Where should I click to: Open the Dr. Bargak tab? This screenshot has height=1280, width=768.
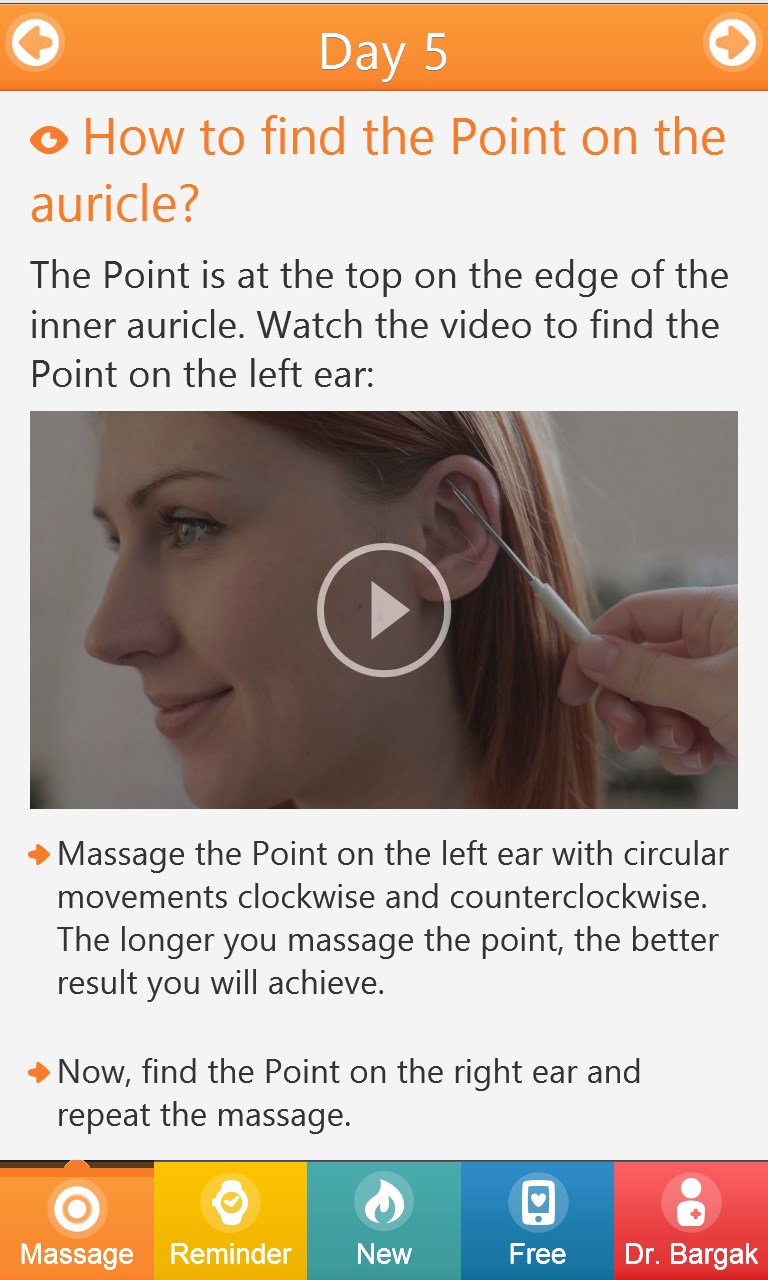[691, 1221]
